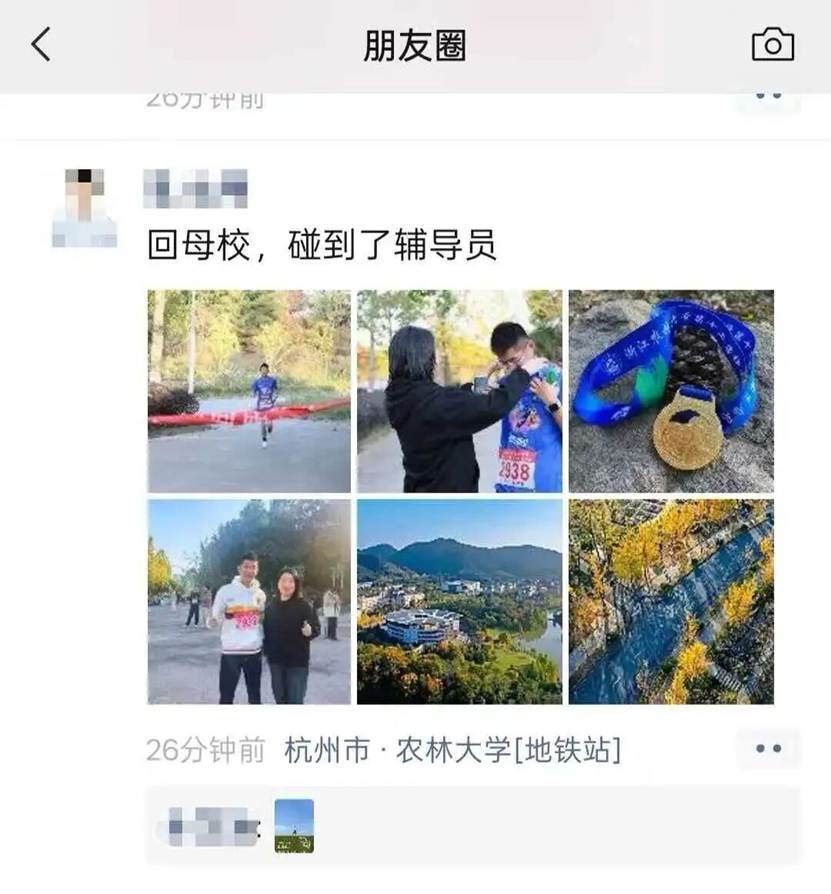Image resolution: width=831 pixels, height=894 pixels.
Task: View the poster's profile avatar
Action: (82, 196)
